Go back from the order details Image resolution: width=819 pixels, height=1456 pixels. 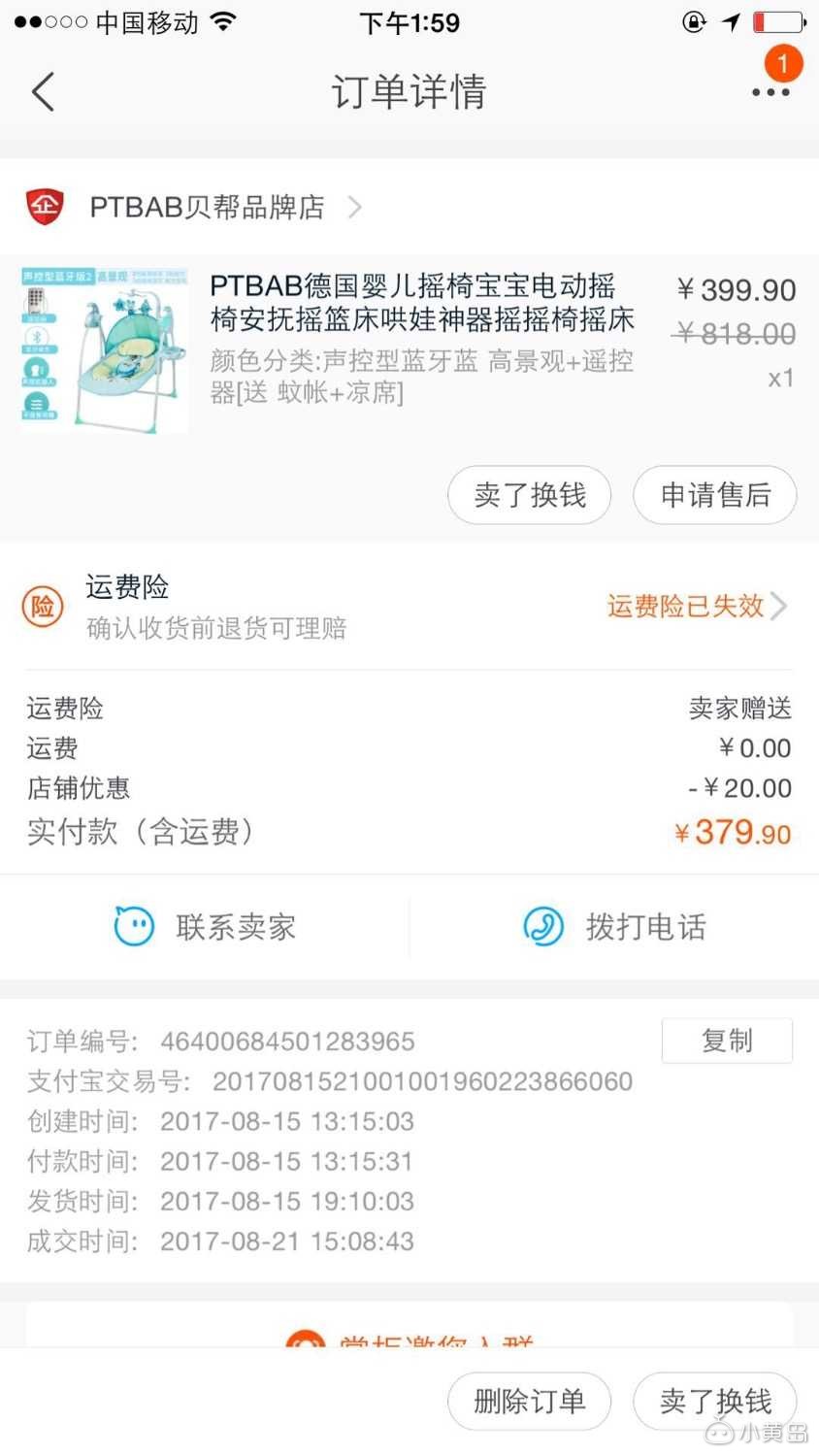[x=43, y=92]
